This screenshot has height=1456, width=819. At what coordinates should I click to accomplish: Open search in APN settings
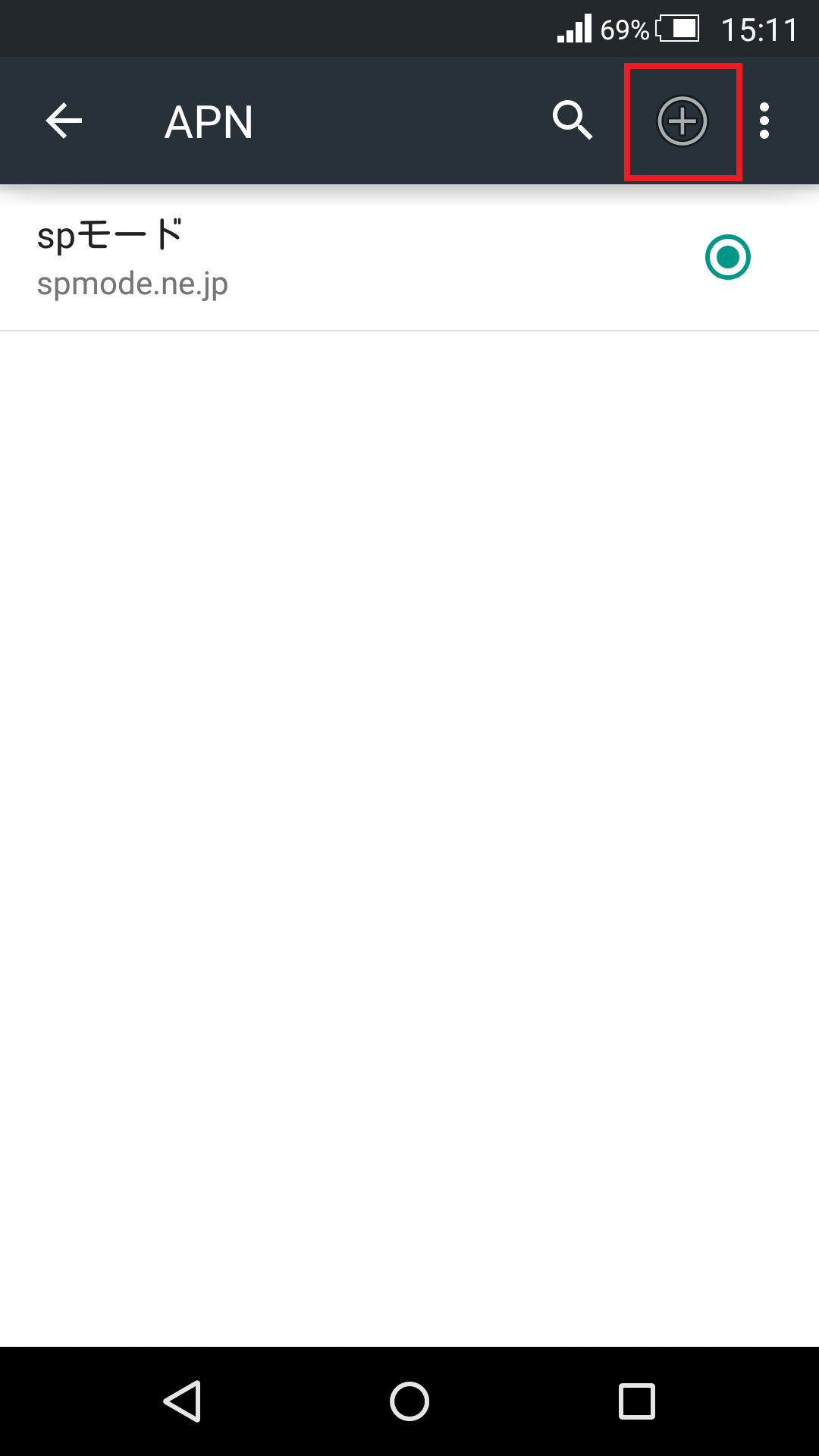click(x=573, y=121)
